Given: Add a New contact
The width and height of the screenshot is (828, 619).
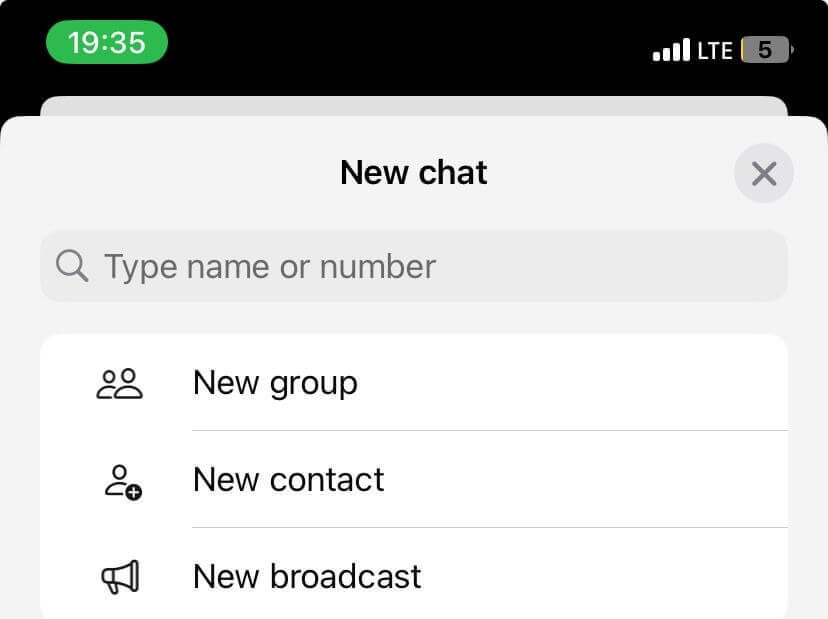Looking at the screenshot, I should (x=288, y=480).
